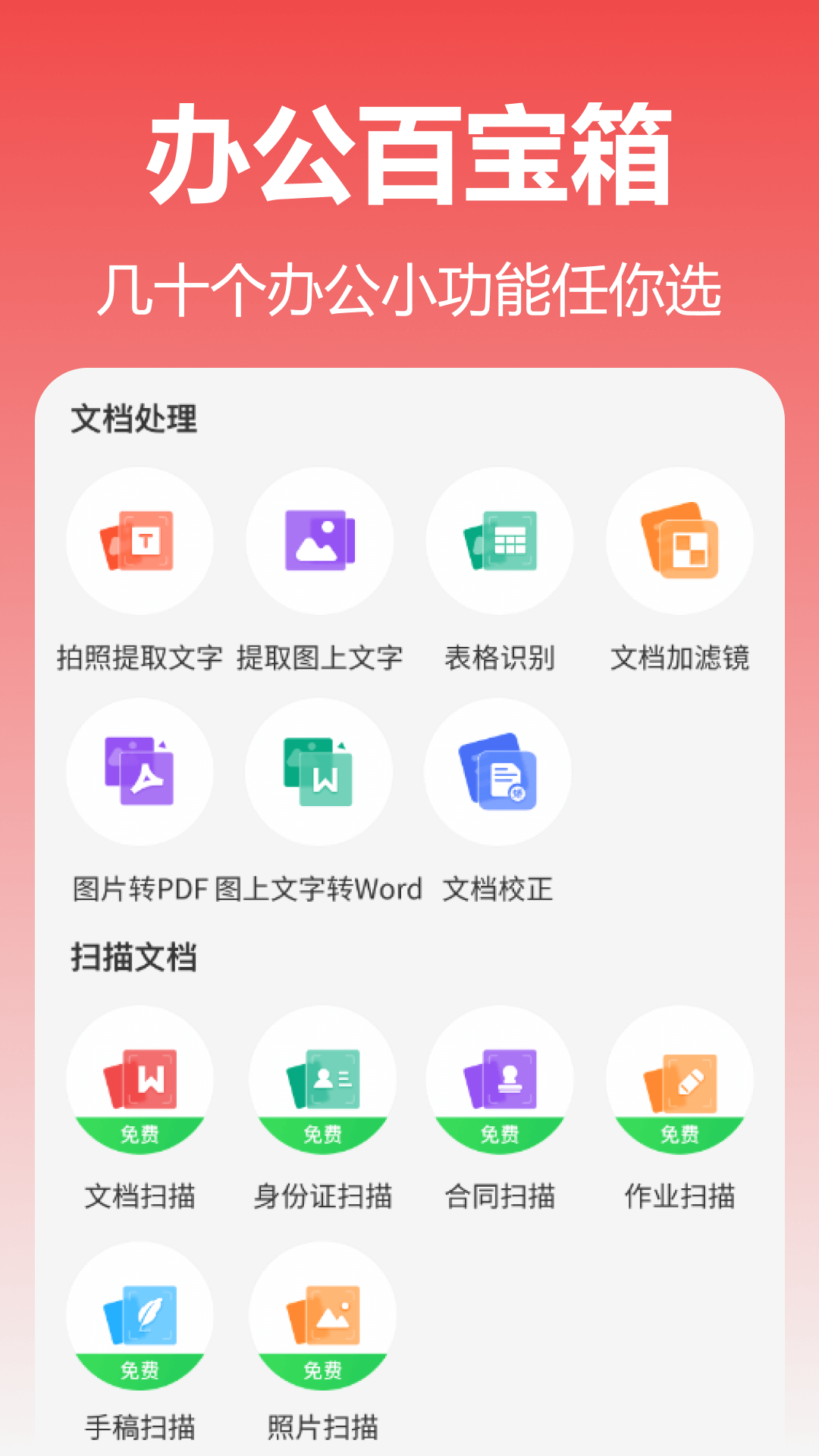This screenshot has width=819, height=1456.
Task: Select the 文档处理 section header
Action: [x=133, y=416]
